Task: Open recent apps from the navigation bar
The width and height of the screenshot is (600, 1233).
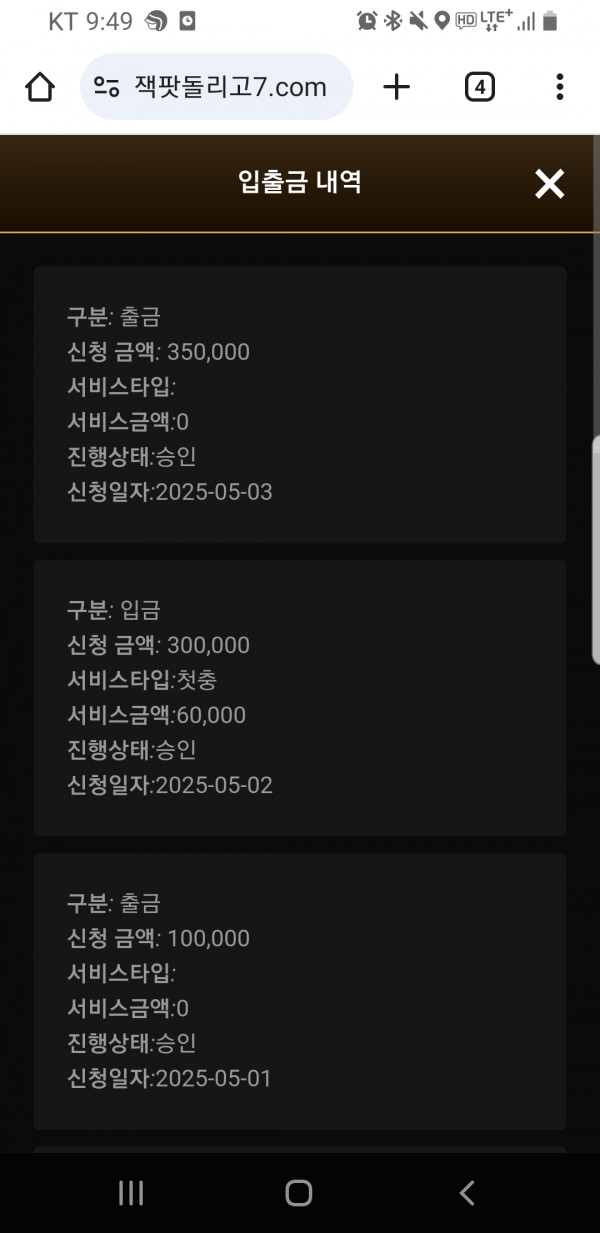Action: click(x=131, y=1192)
